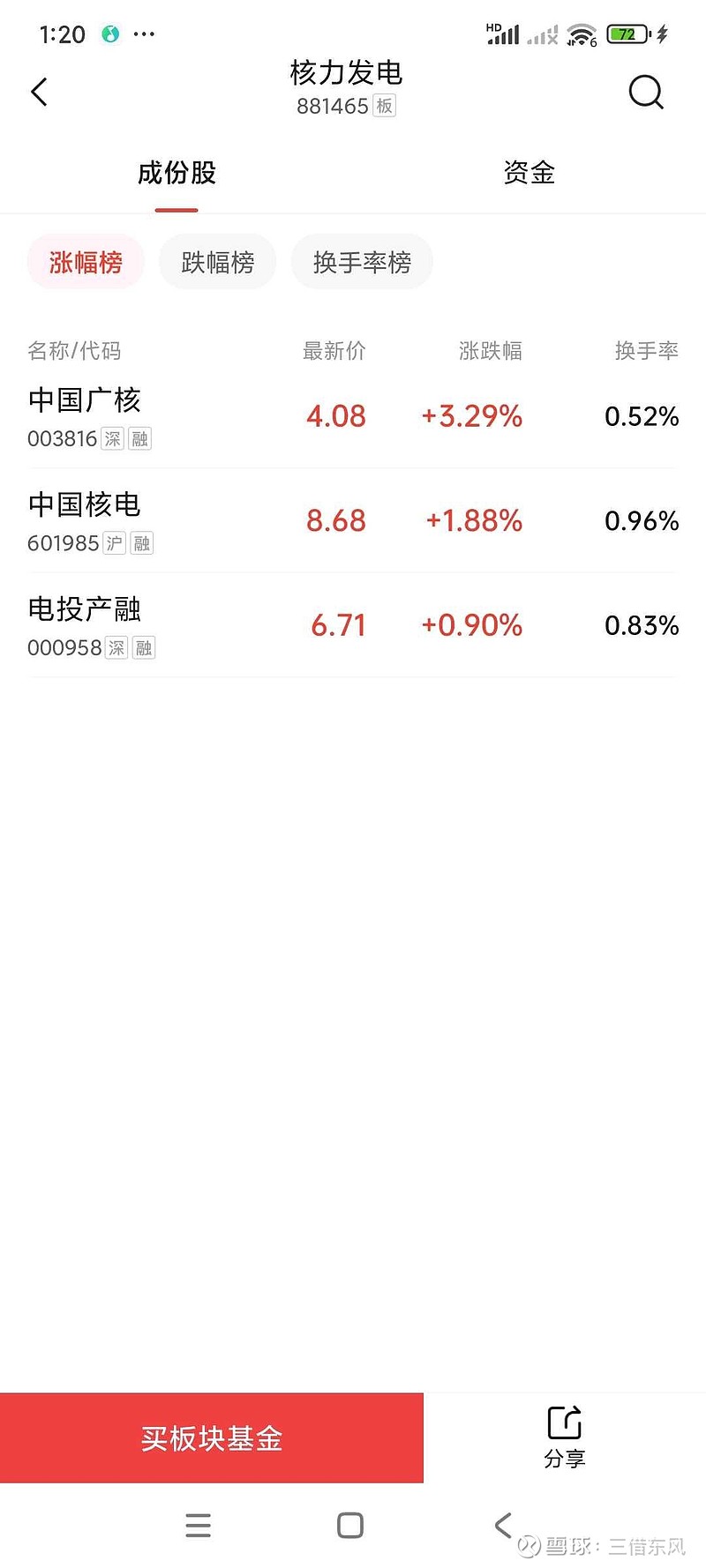Click the back arrow at top left
706x1568 pixels.
(39, 92)
